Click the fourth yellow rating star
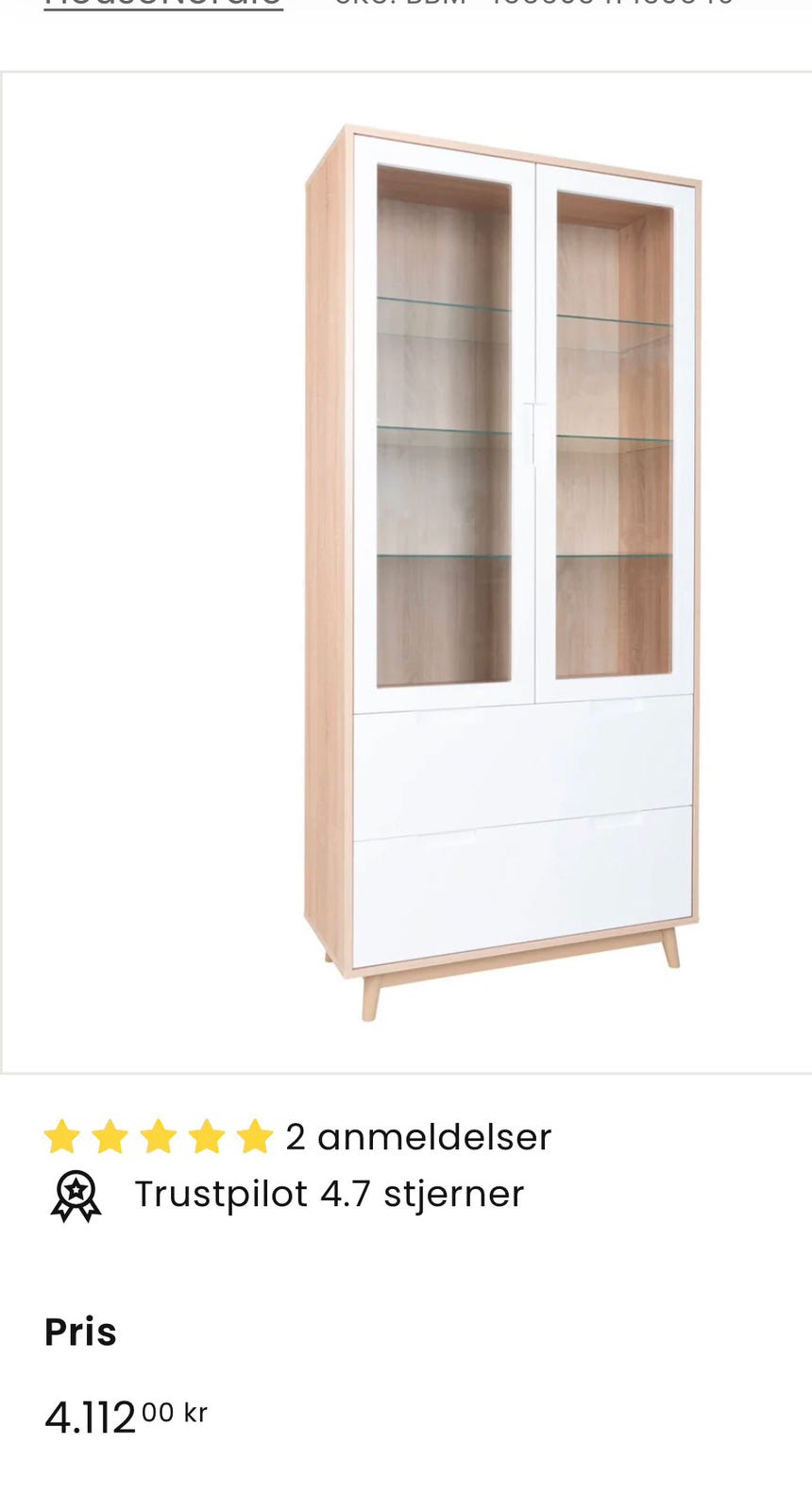The width and height of the screenshot is (812, 1511). pos(207,1137)
